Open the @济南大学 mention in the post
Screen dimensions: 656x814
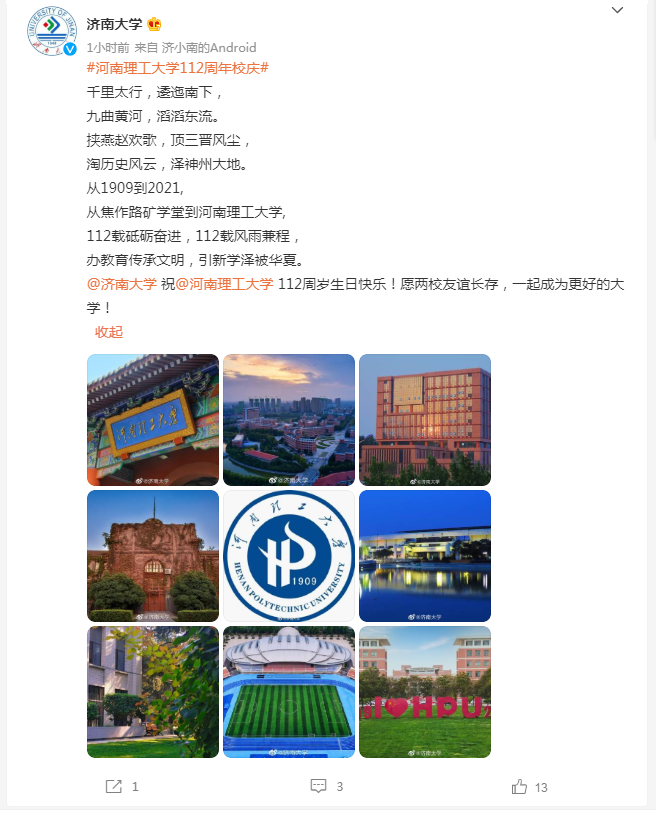[x=122, y=284]
